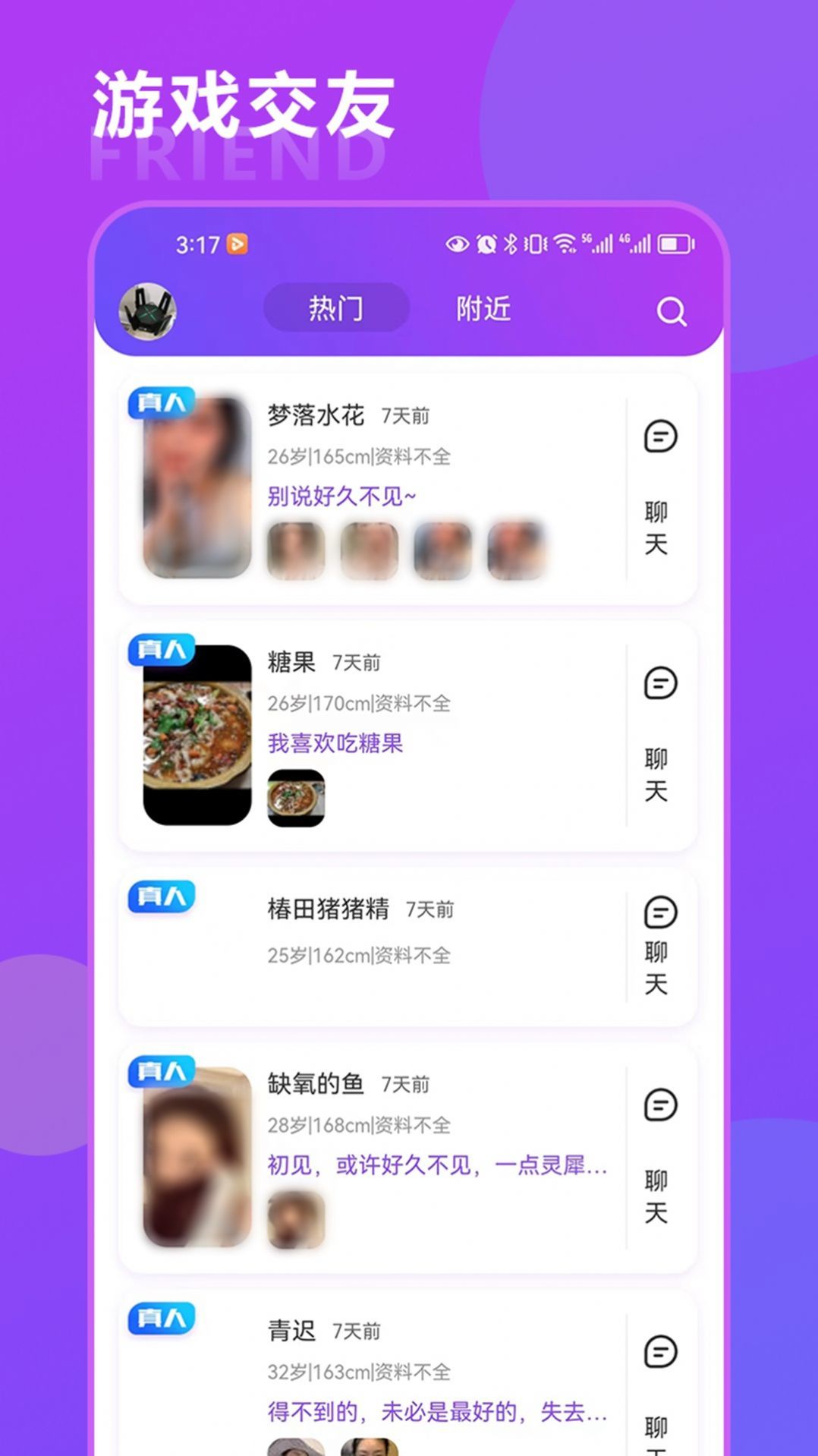Switch to the 附近 tab
The width and height of the screenshot is (818, 1456).
point(483,308)
